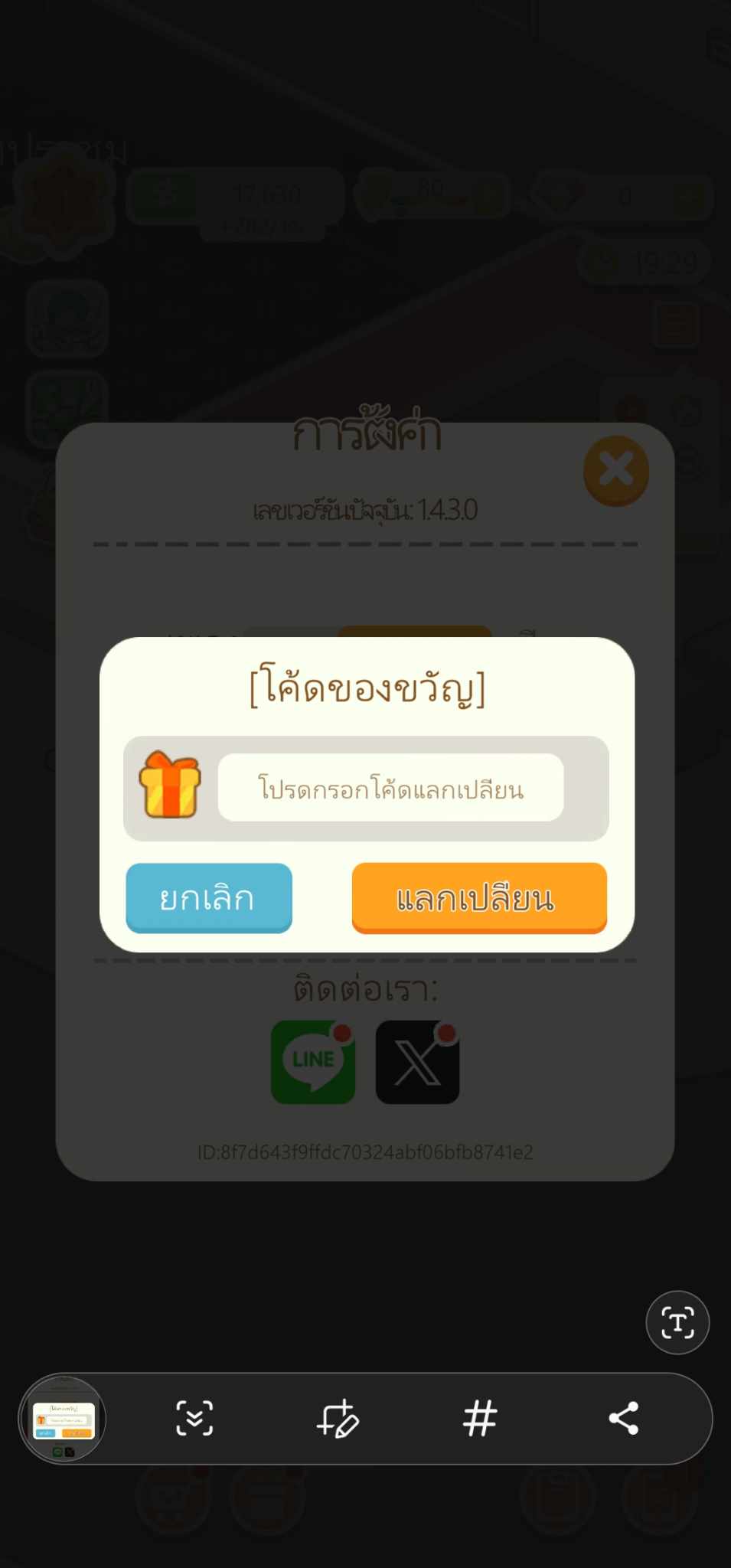
Task: Open the captured screenshot thumbnail preview
Action: pyautogui.click(x=65, y=1419)
